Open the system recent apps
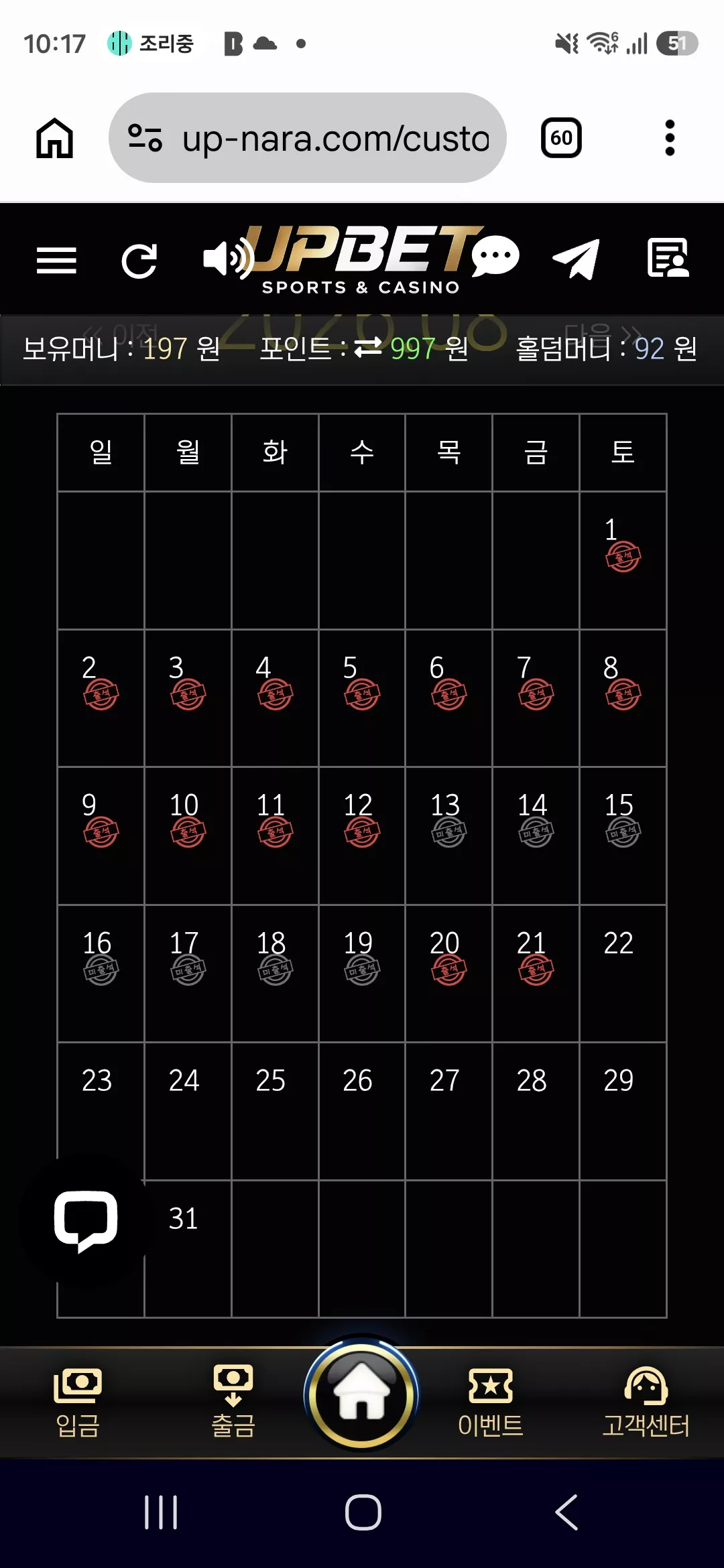724x1568 pixels. (161, 1512)
